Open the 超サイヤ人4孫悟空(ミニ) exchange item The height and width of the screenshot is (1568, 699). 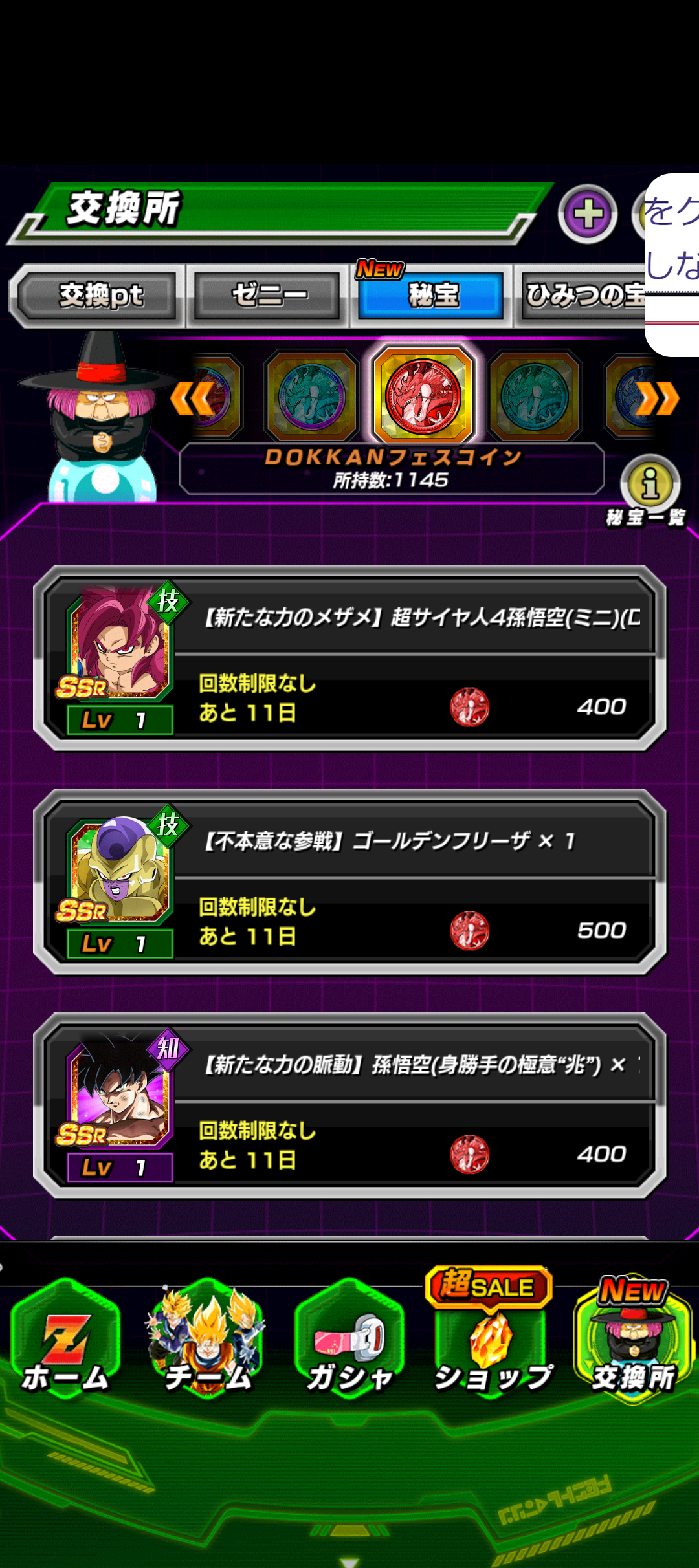(349, 659)
